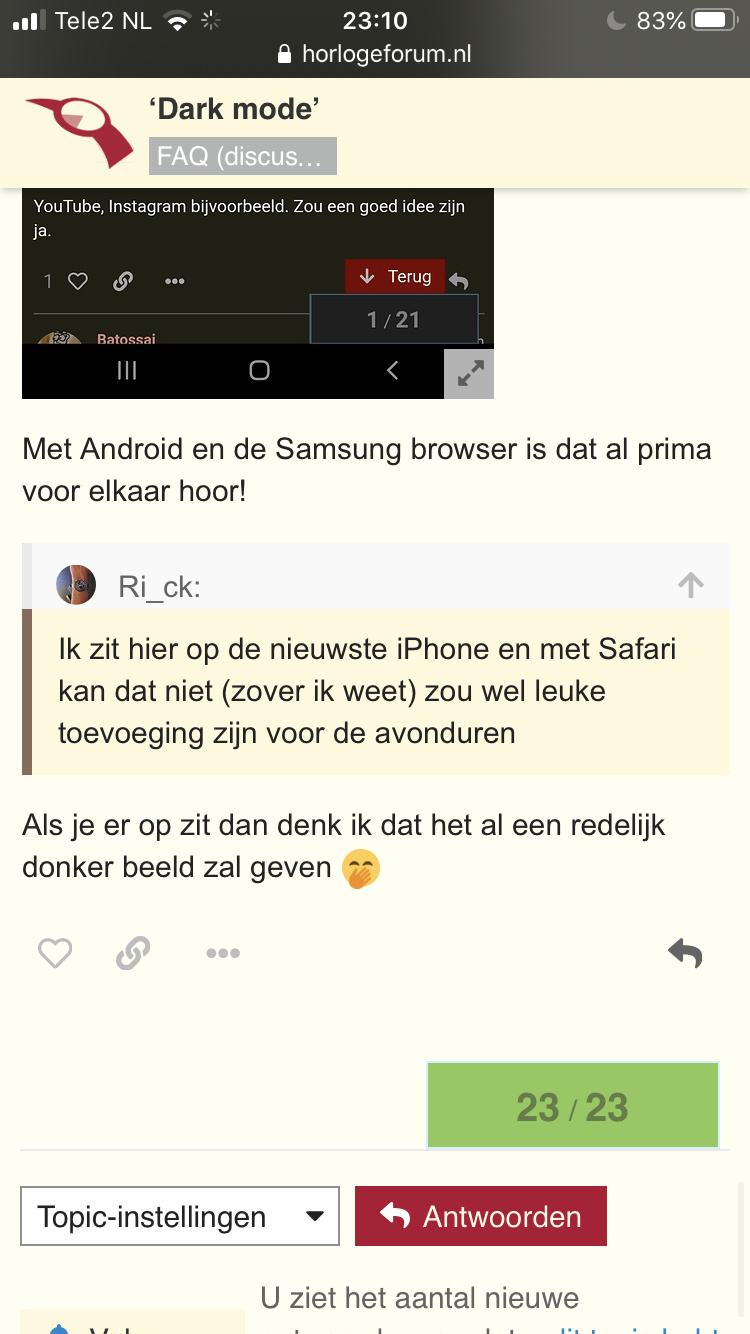Tap the horlogeforum.nl address bar
This screenshot has height=1334, width=750.
[x=375, y=54]
